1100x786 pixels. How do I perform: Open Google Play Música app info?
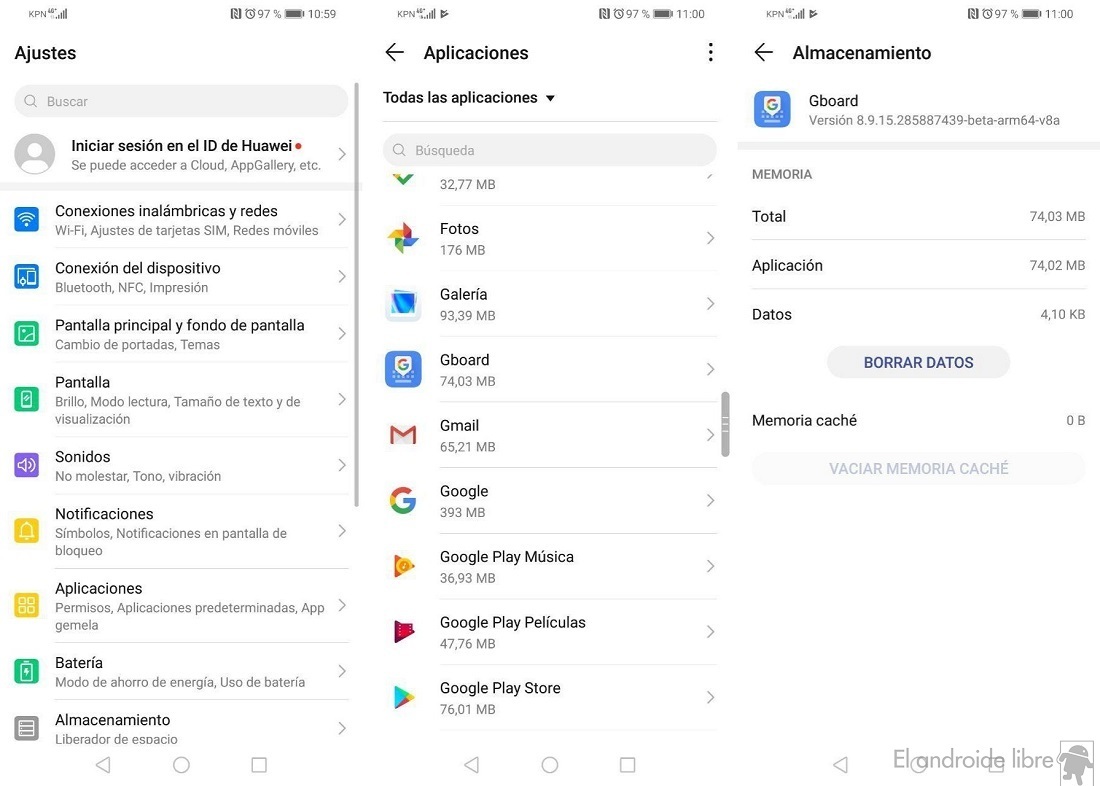tap(549, 567)
